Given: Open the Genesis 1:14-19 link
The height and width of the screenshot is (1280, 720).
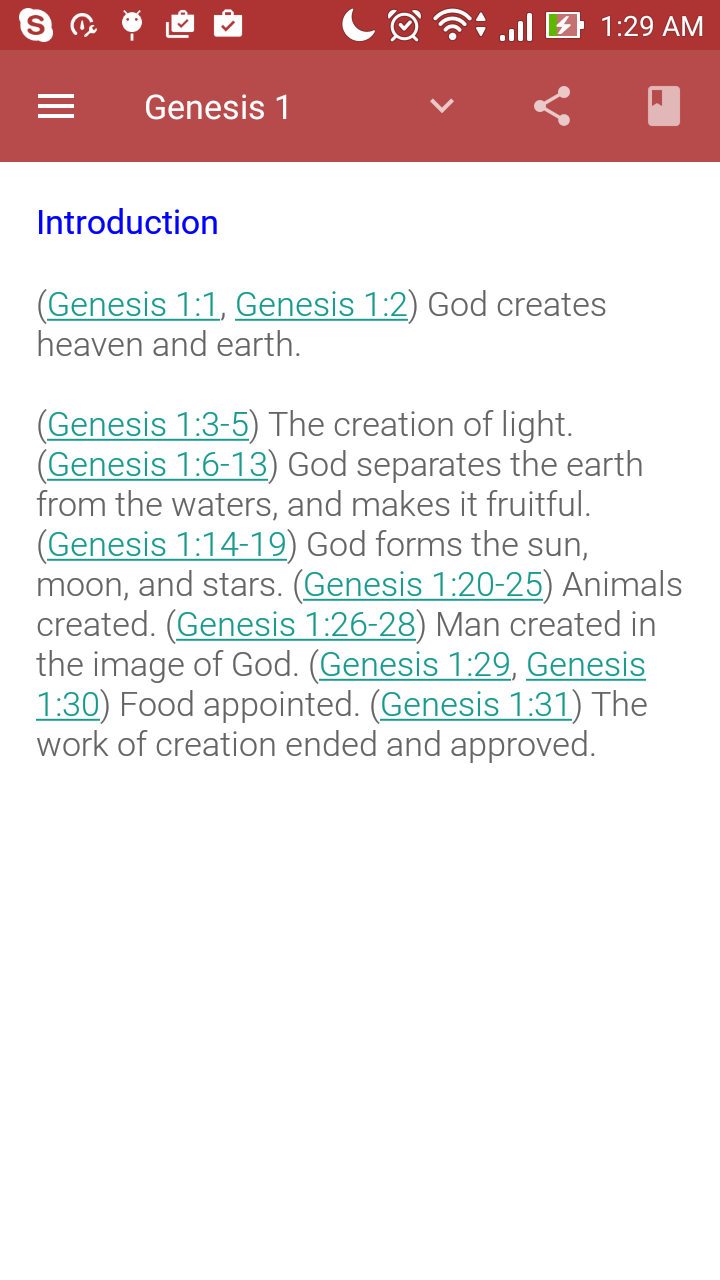Looking at the screenshot, I should click(x=166, y=544).
